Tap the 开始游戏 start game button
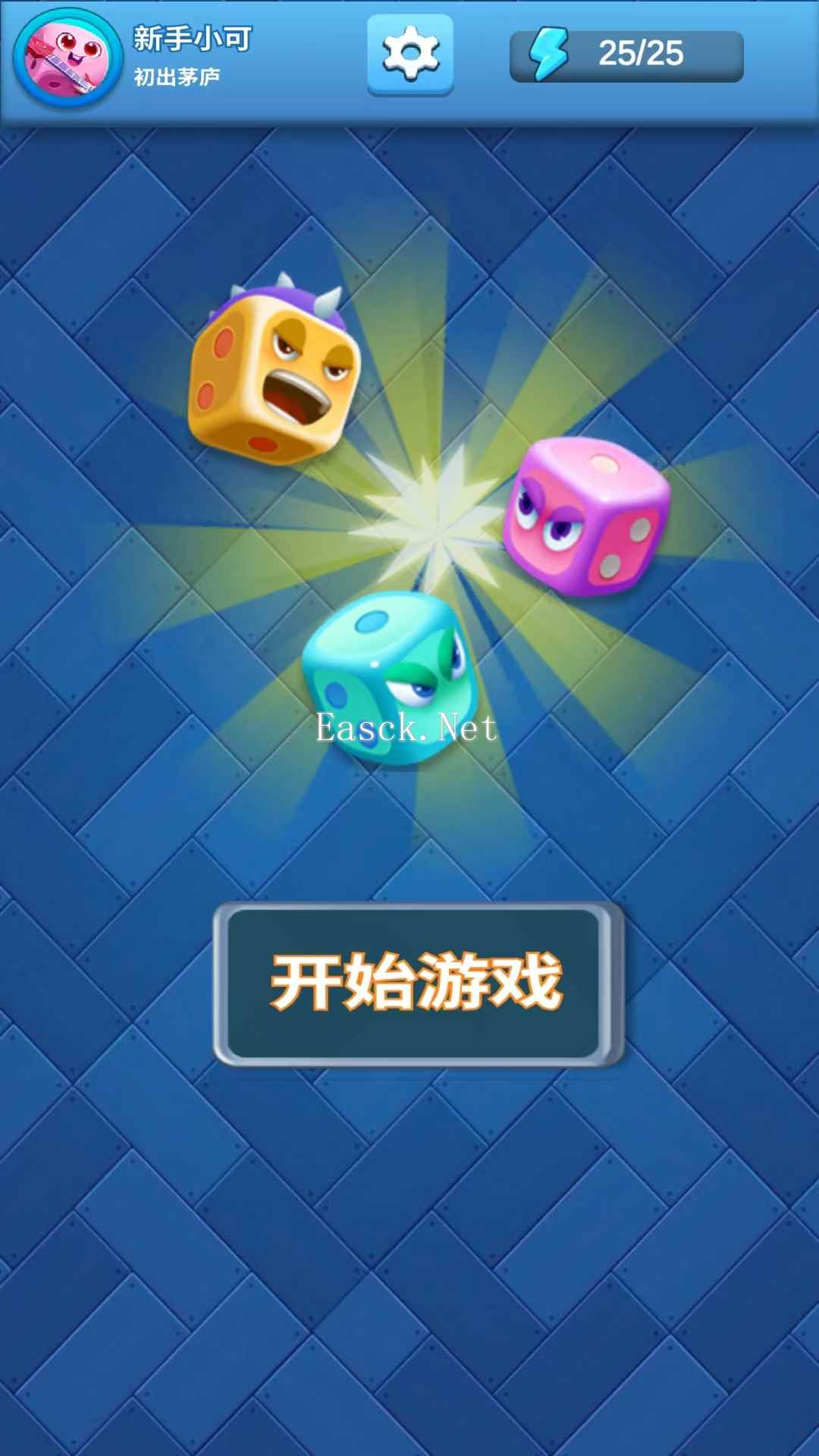Viewport: 819px width, 1456px height. (418, 983)
